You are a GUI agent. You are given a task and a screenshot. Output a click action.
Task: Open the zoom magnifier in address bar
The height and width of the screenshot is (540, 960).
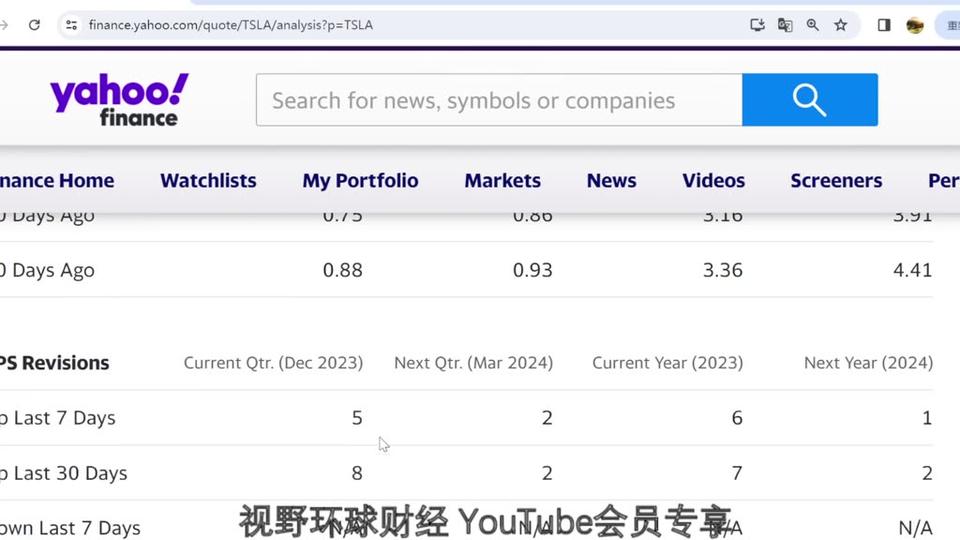[x=812, y=25]
